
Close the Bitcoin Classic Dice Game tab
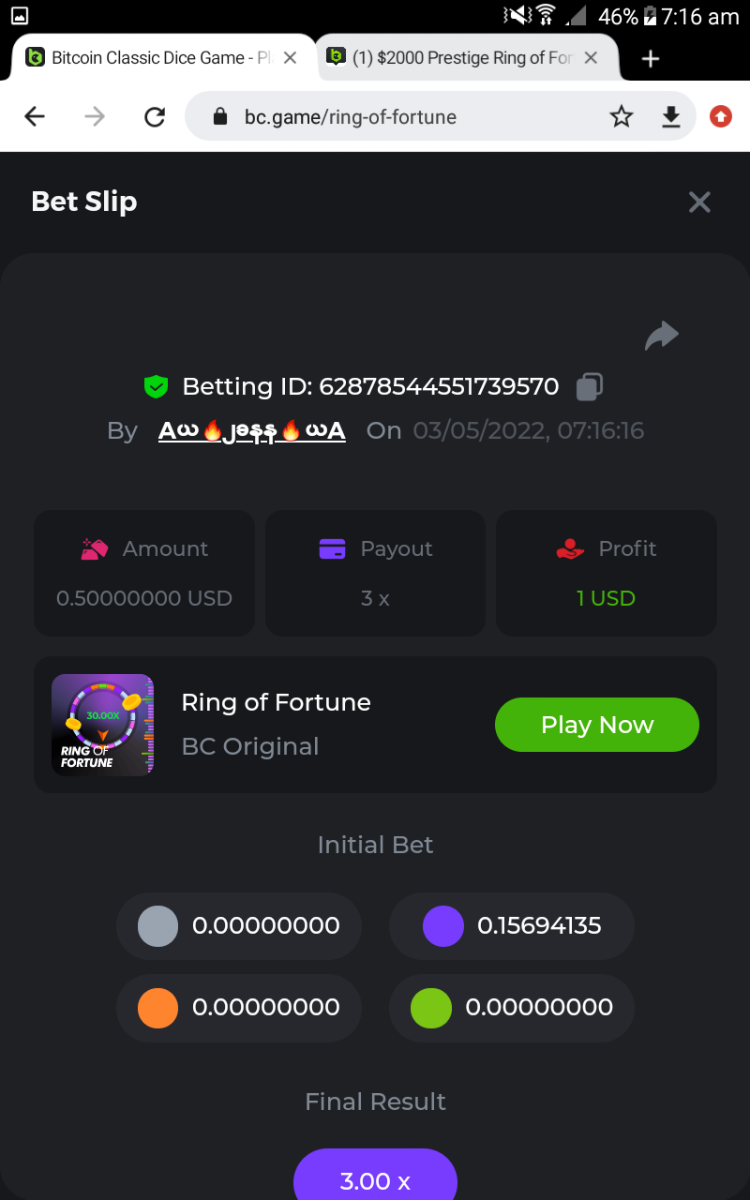(x=290, y=58)
